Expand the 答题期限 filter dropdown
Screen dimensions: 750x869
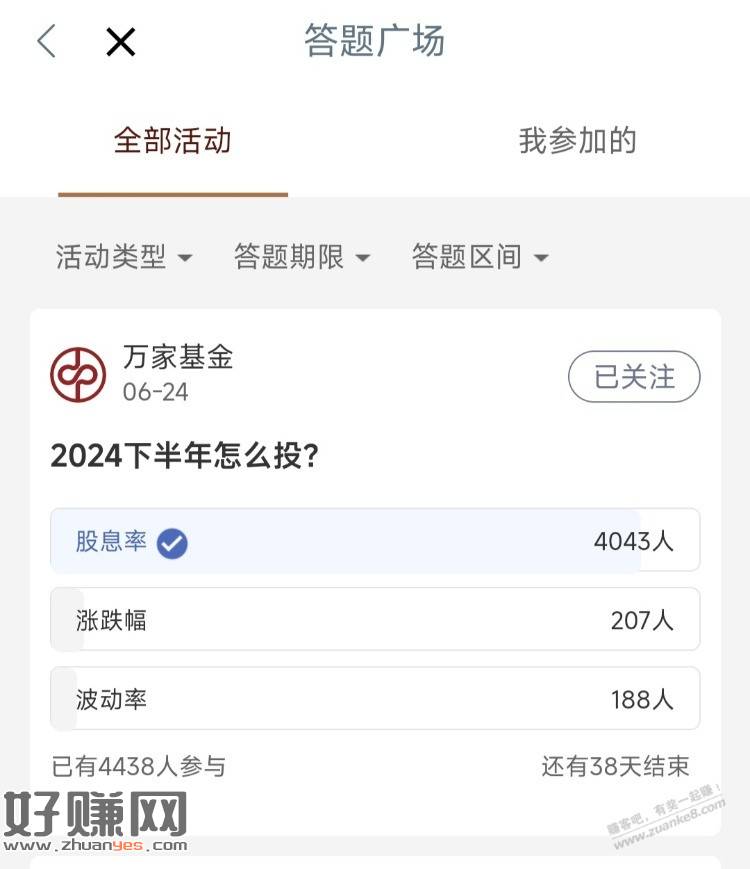tap(301, 257)
